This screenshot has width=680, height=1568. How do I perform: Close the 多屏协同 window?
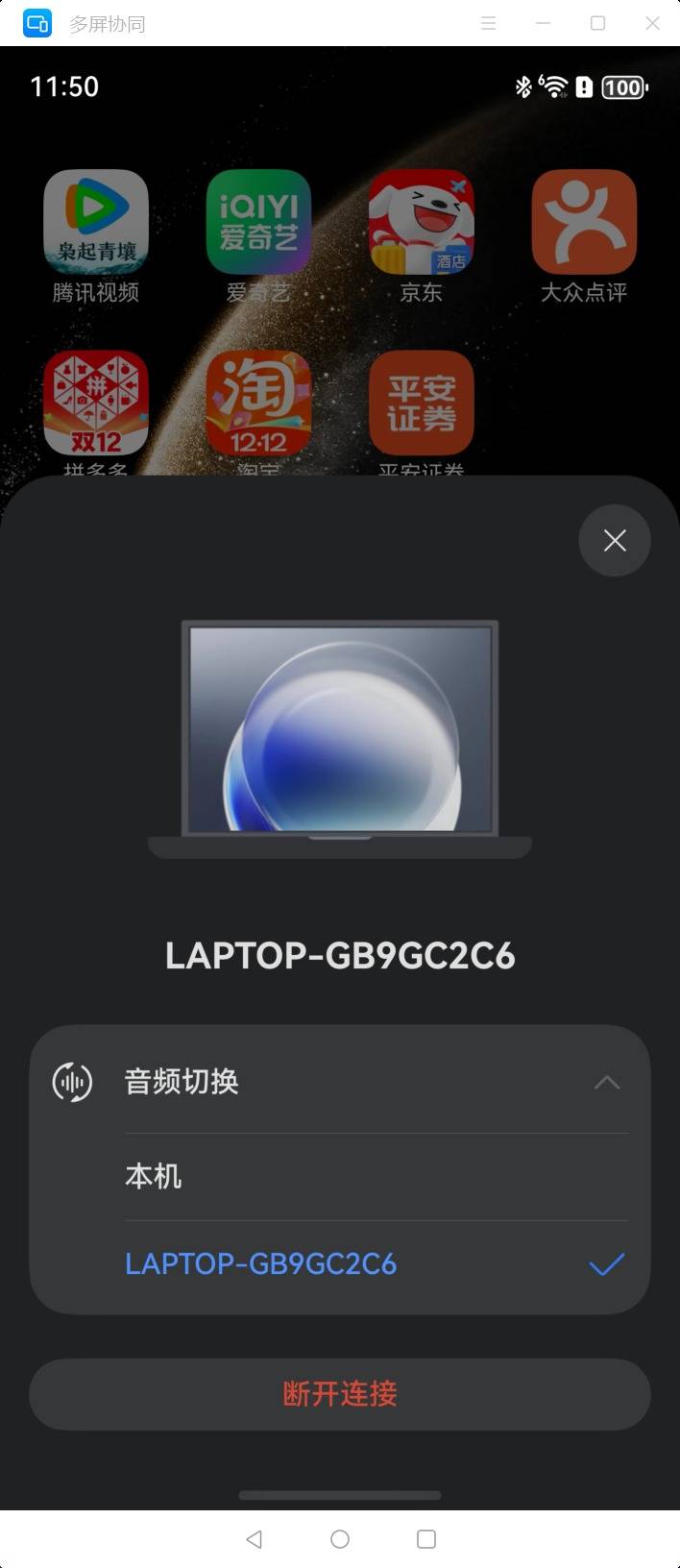click(652, 23)
